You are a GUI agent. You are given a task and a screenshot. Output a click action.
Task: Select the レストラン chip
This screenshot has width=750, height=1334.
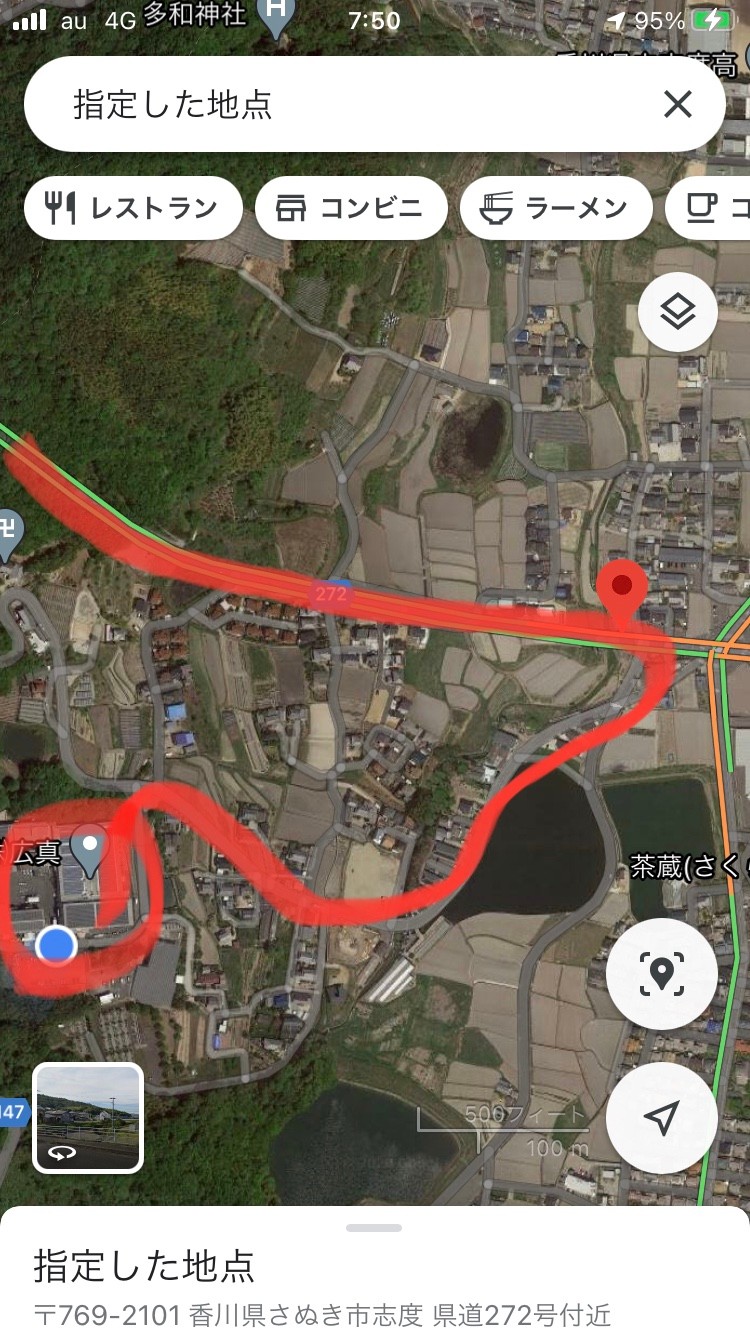133,208
